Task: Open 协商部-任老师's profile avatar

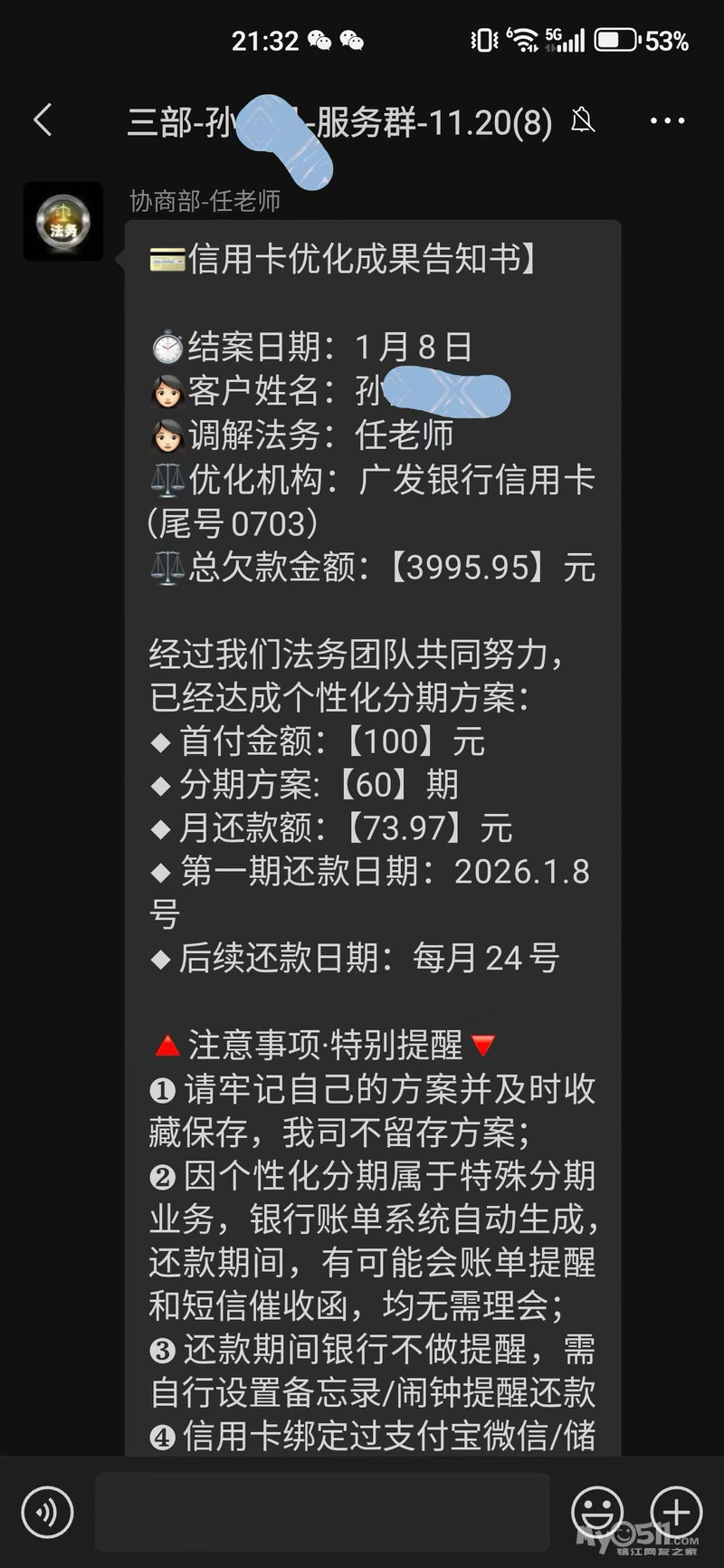Action: 63,221
